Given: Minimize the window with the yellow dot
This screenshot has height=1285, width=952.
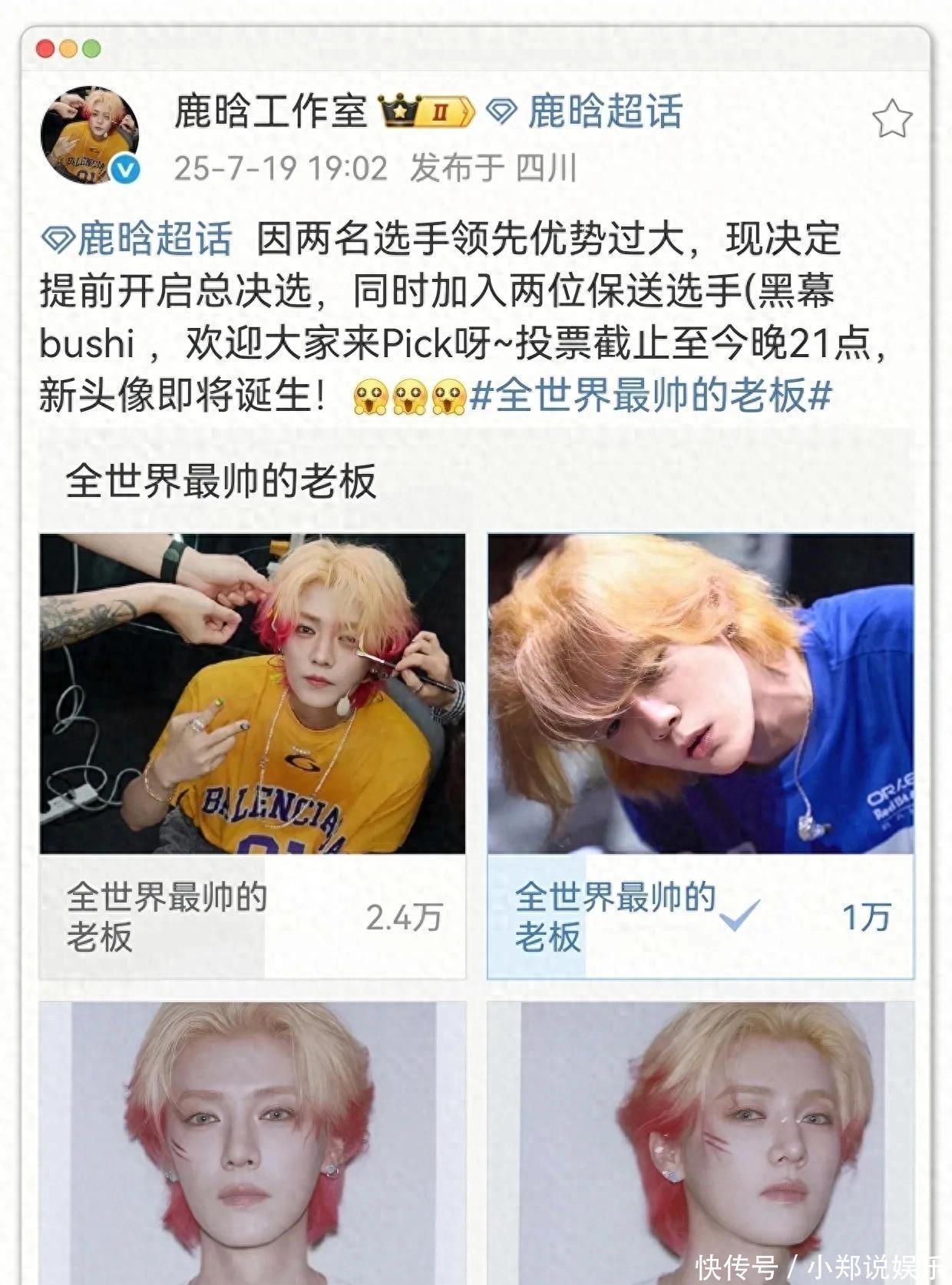Looking at the screenshot, I should tap(68, 49).
